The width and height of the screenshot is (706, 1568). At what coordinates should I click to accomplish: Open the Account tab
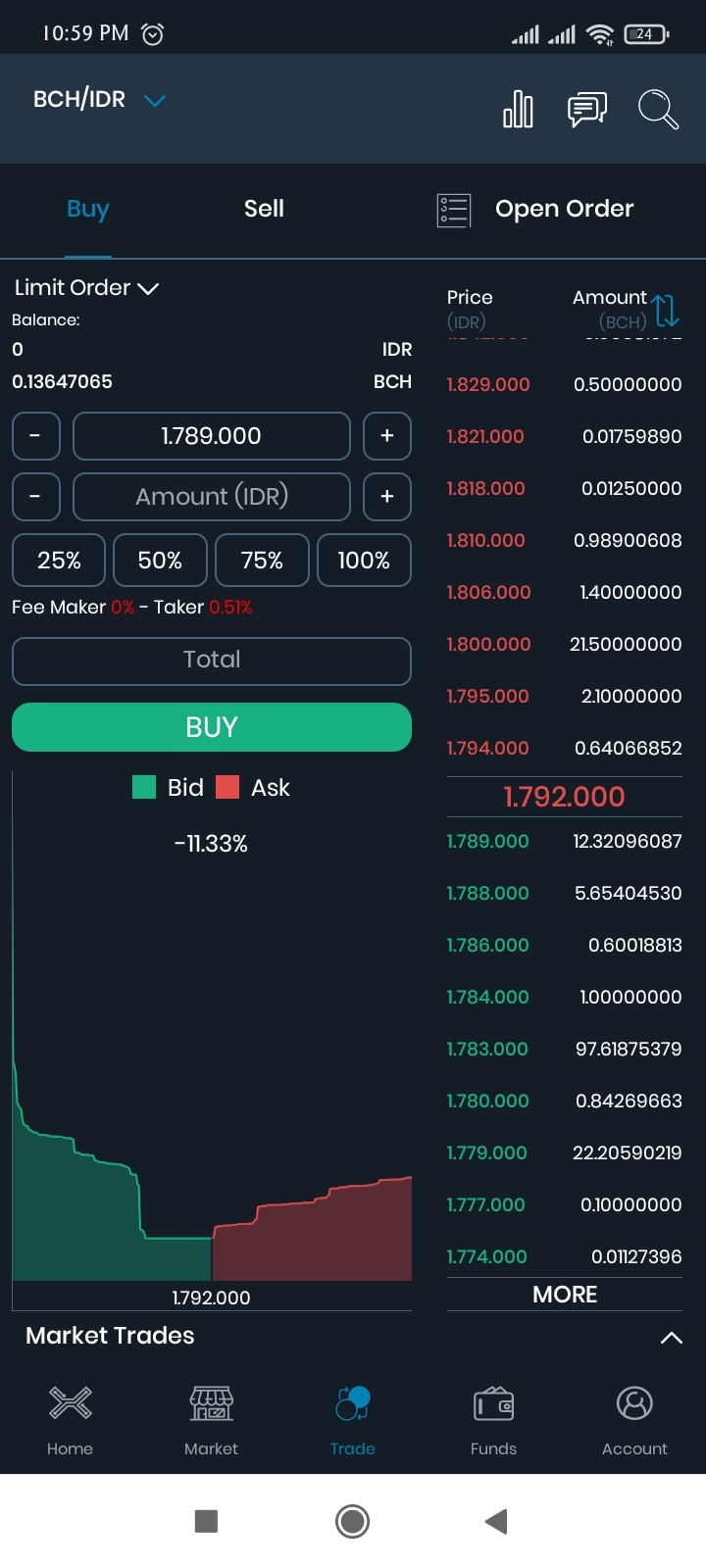coord(634,1421)
